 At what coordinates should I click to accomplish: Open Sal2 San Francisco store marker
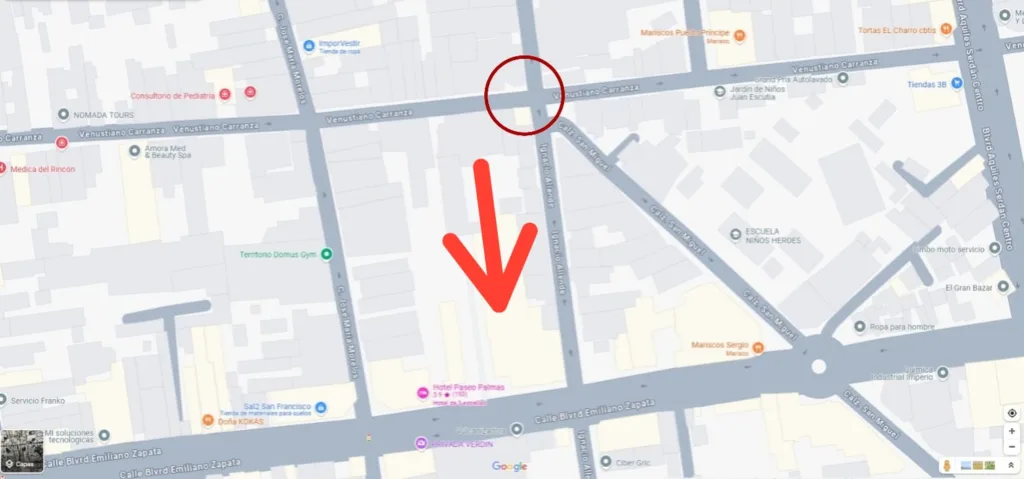(x=320, y=408)
